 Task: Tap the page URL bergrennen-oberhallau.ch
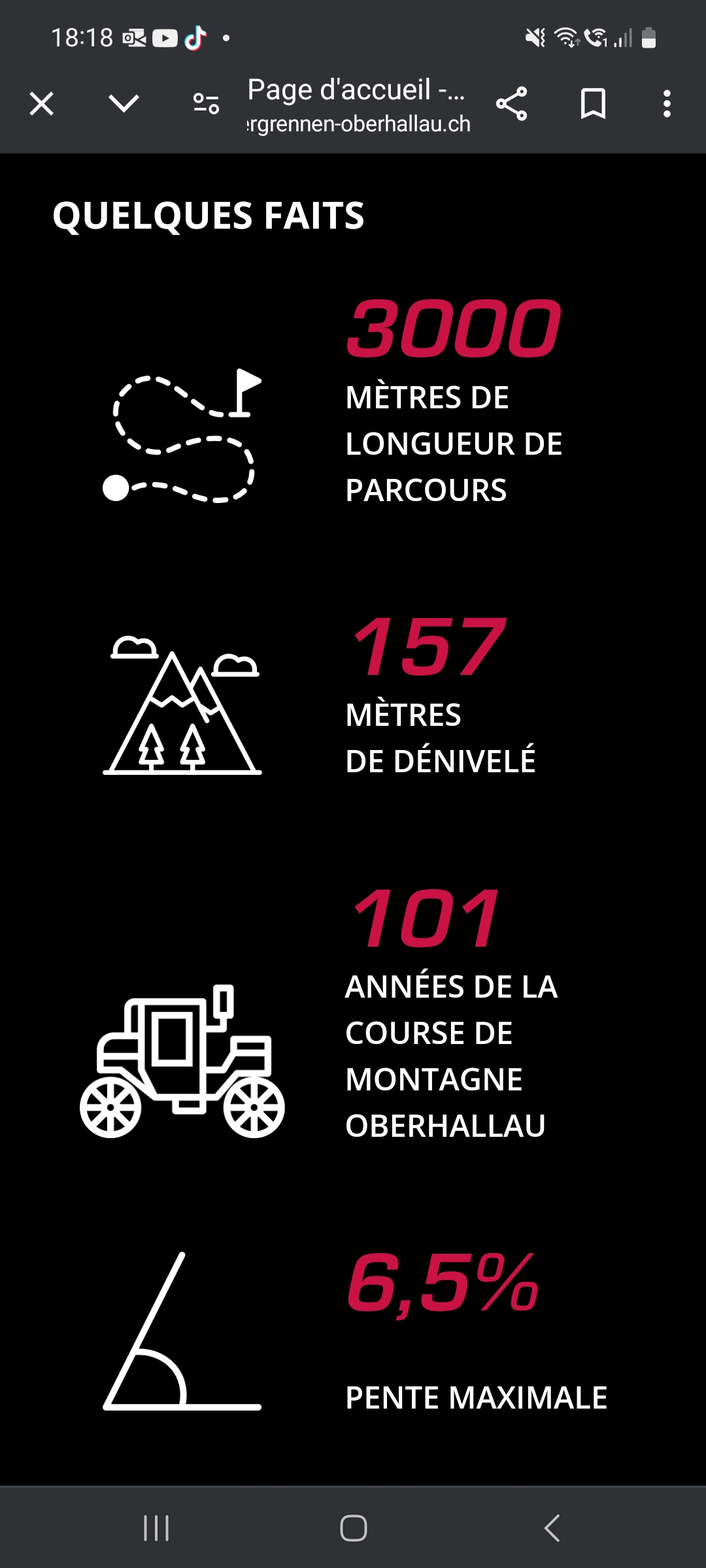358,123
